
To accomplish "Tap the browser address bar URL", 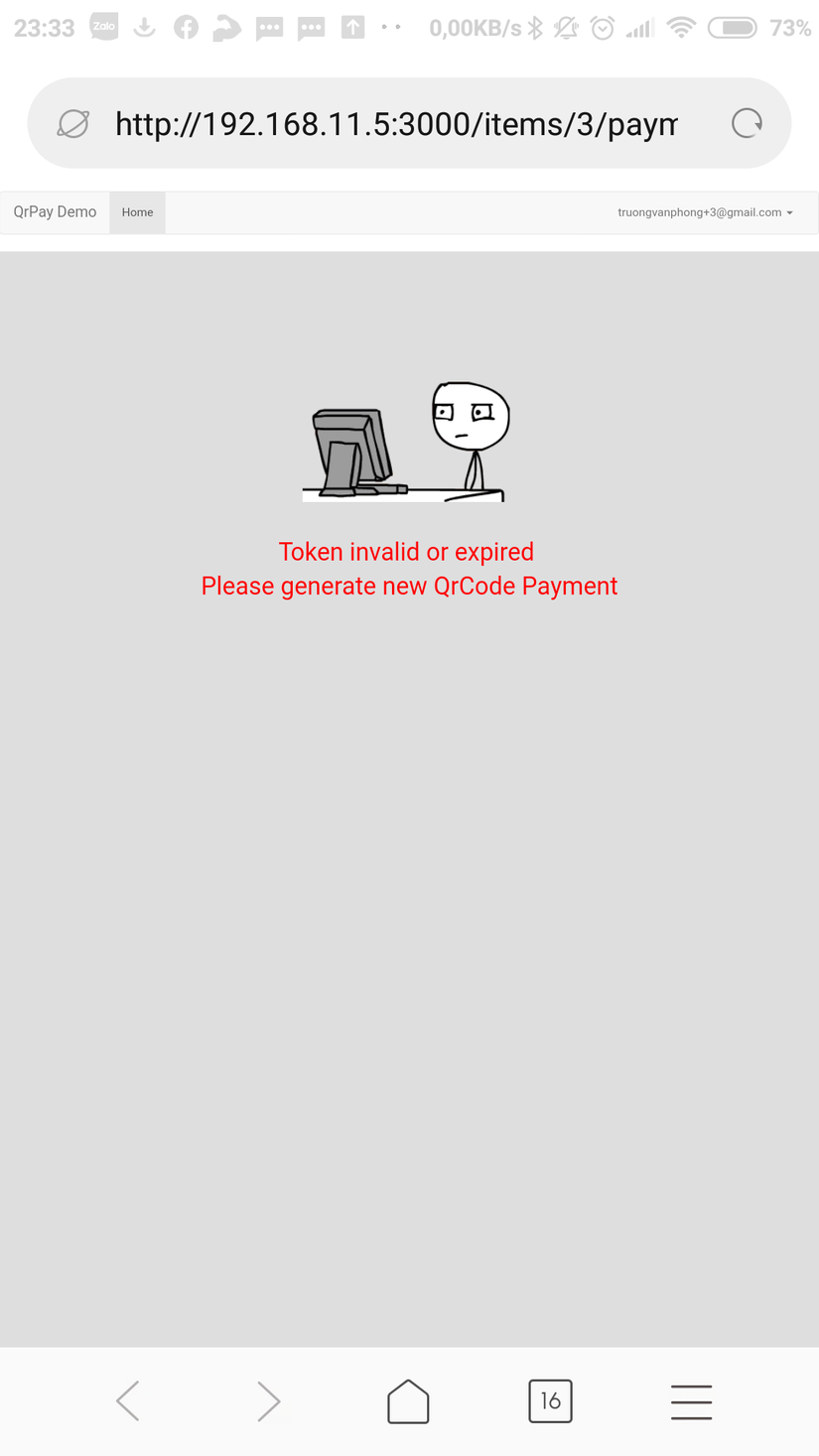I will point(395,124).
